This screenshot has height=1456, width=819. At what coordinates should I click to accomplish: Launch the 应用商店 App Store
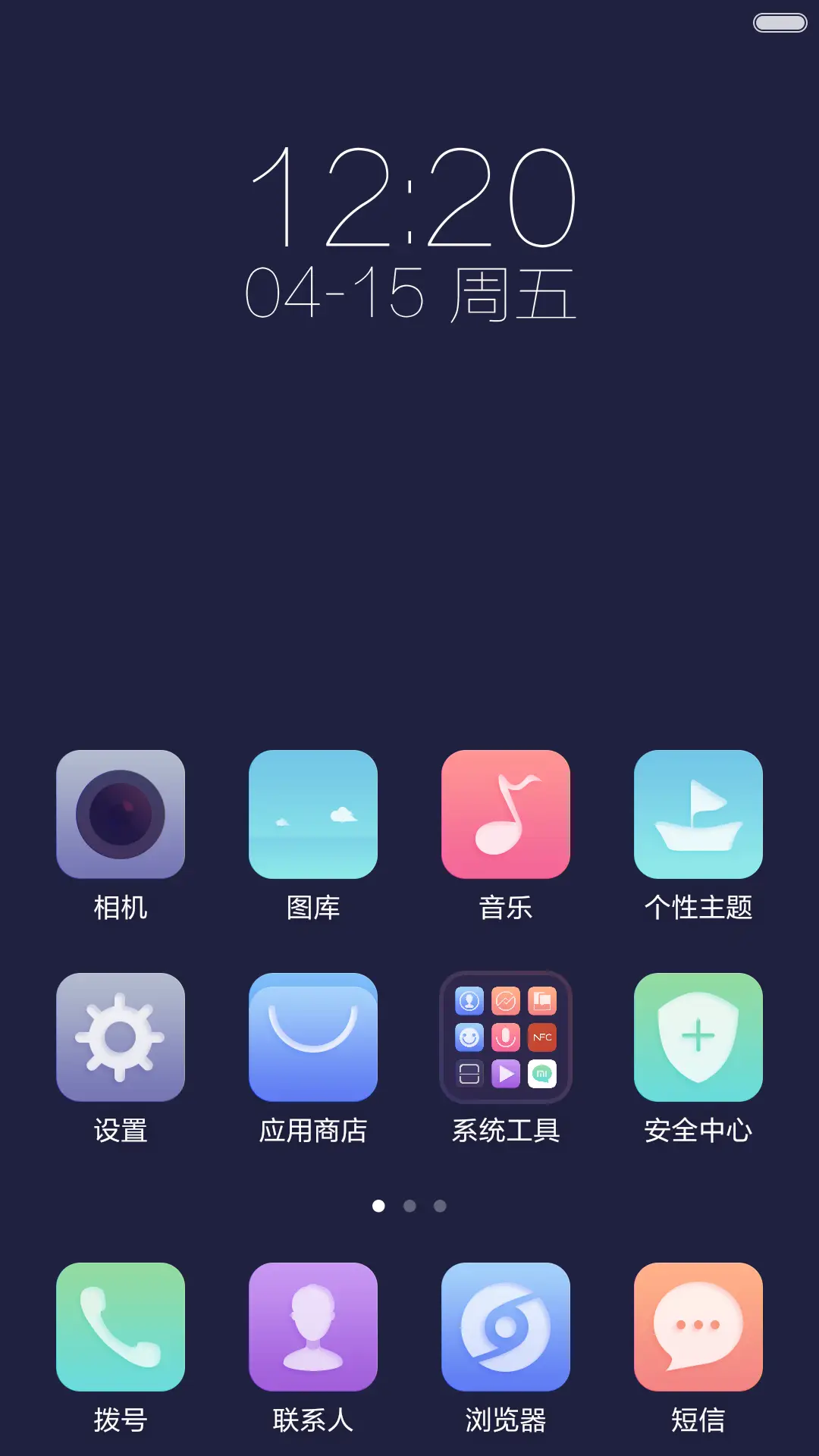pos(314,1037)
